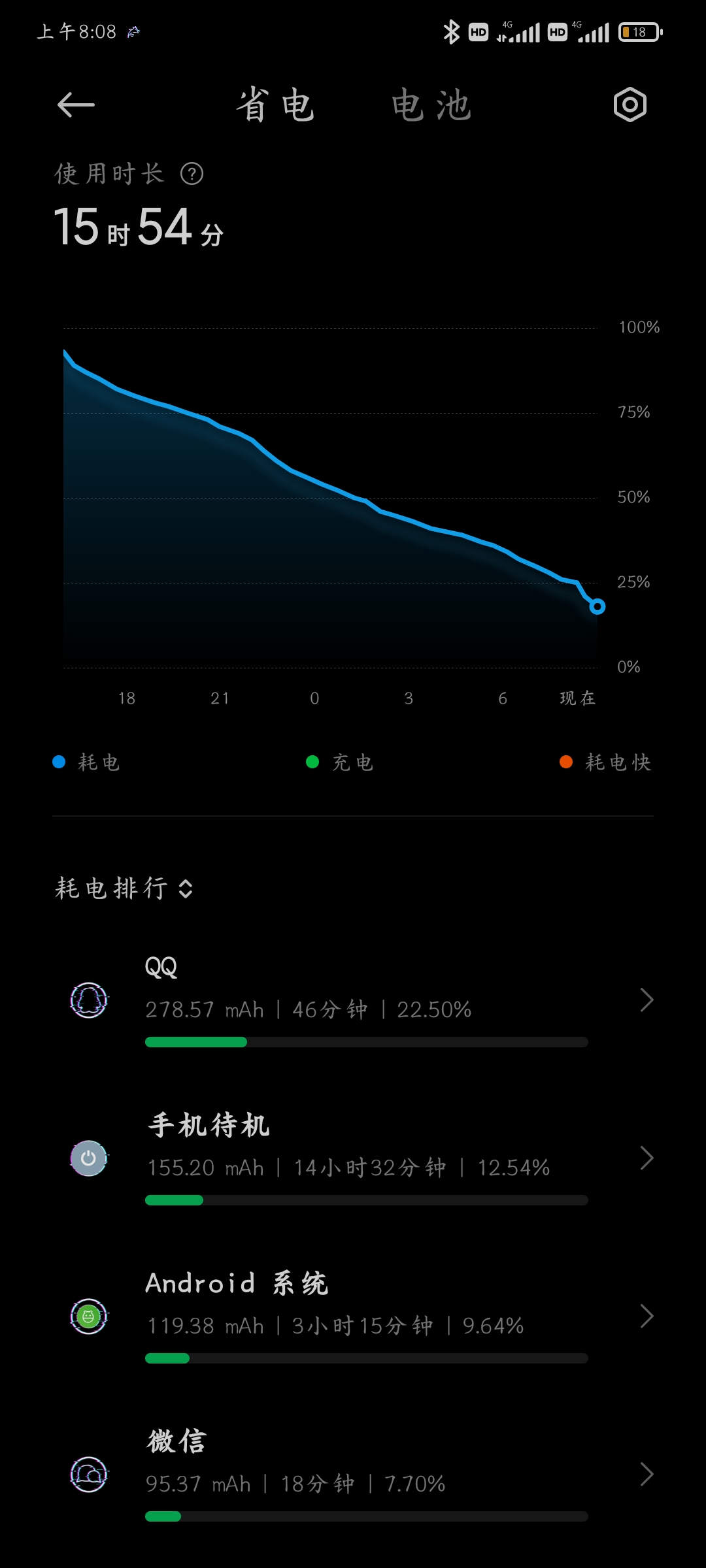Open battery settings gear icon

[630, 105]
